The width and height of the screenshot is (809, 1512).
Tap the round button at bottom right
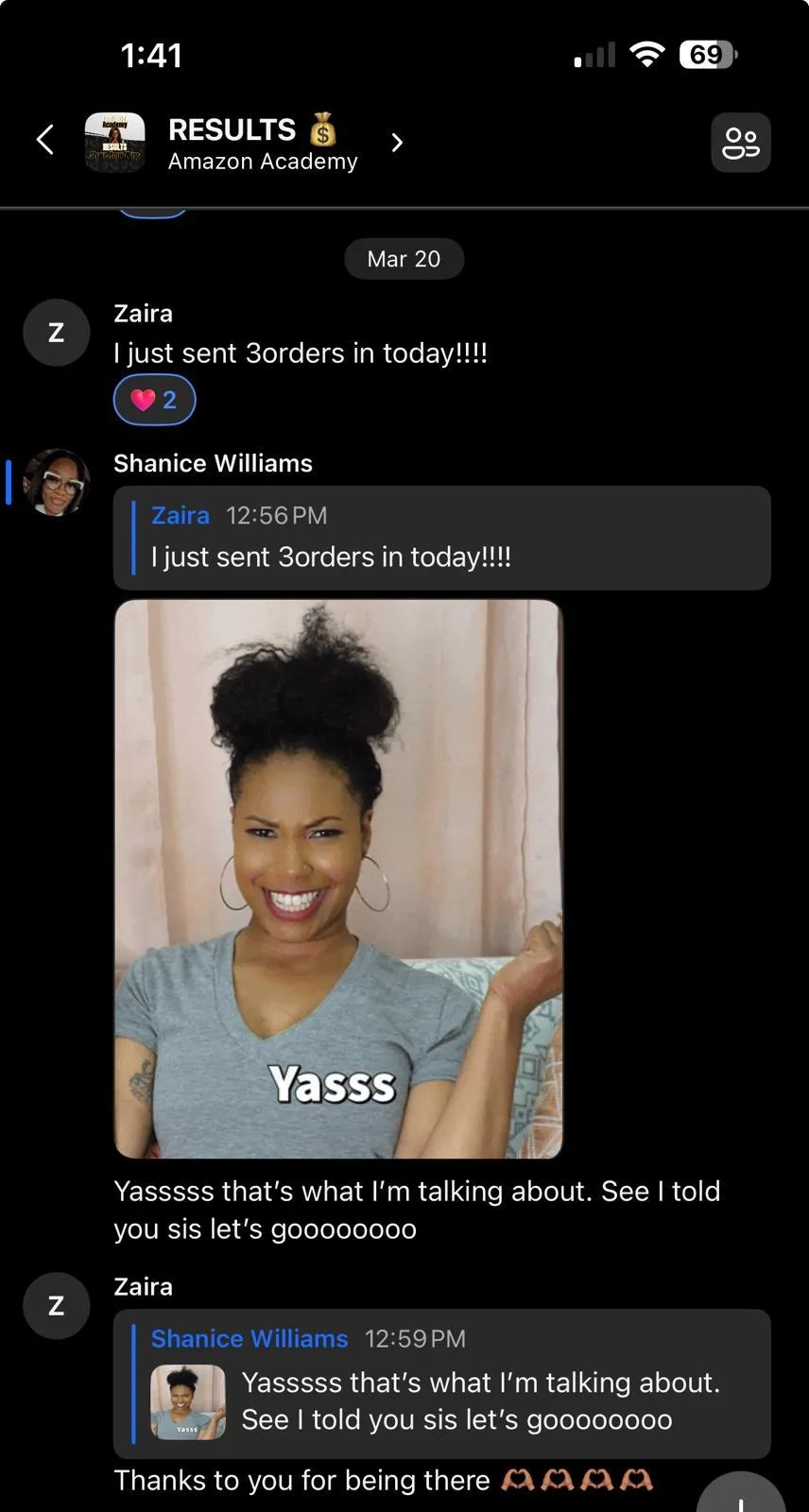[743, 1495]
